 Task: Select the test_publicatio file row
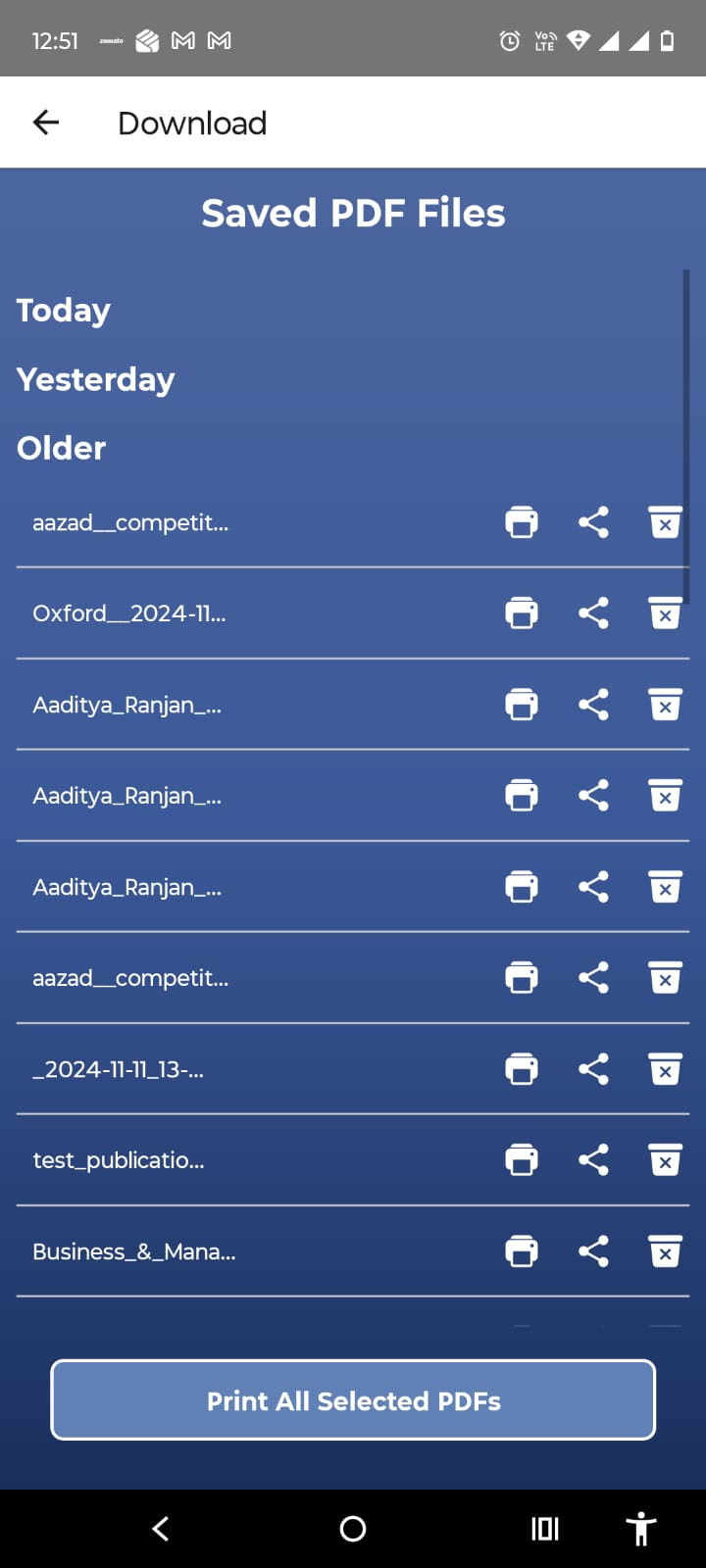tap(119, 1160)
